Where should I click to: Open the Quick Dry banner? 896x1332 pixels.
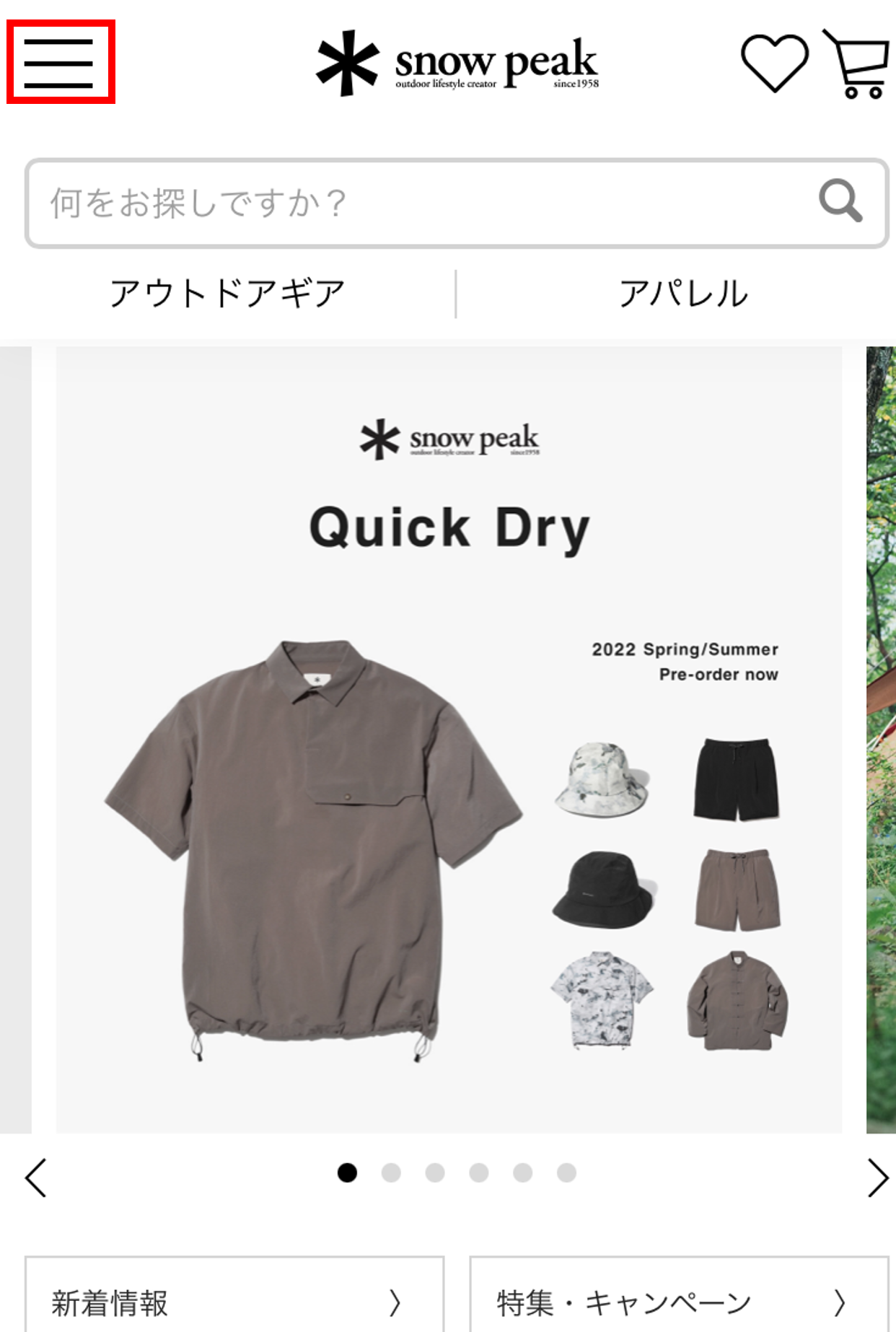(x=449, y=740)
